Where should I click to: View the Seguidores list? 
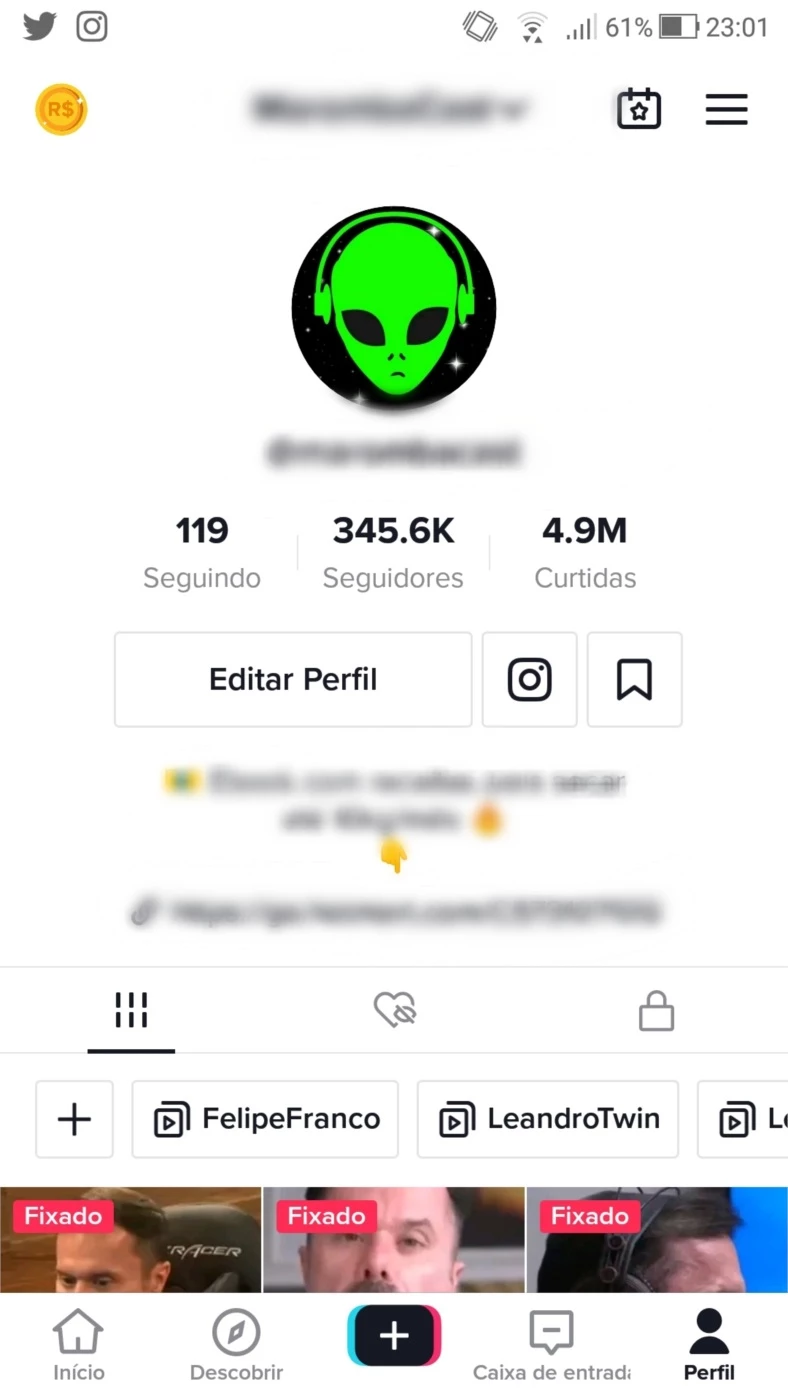point(393,551)
